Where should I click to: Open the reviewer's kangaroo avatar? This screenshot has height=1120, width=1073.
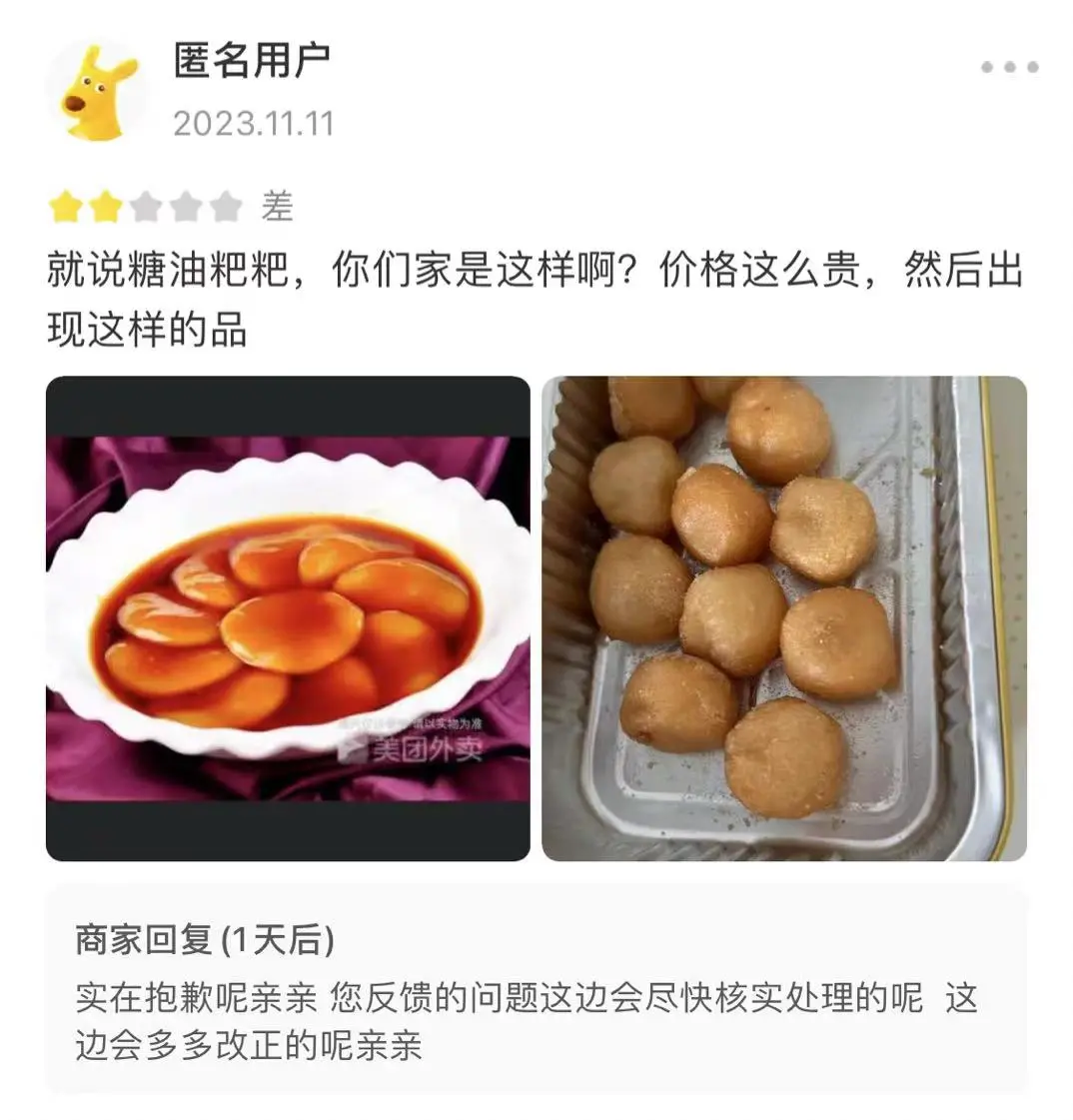[96, 93]
